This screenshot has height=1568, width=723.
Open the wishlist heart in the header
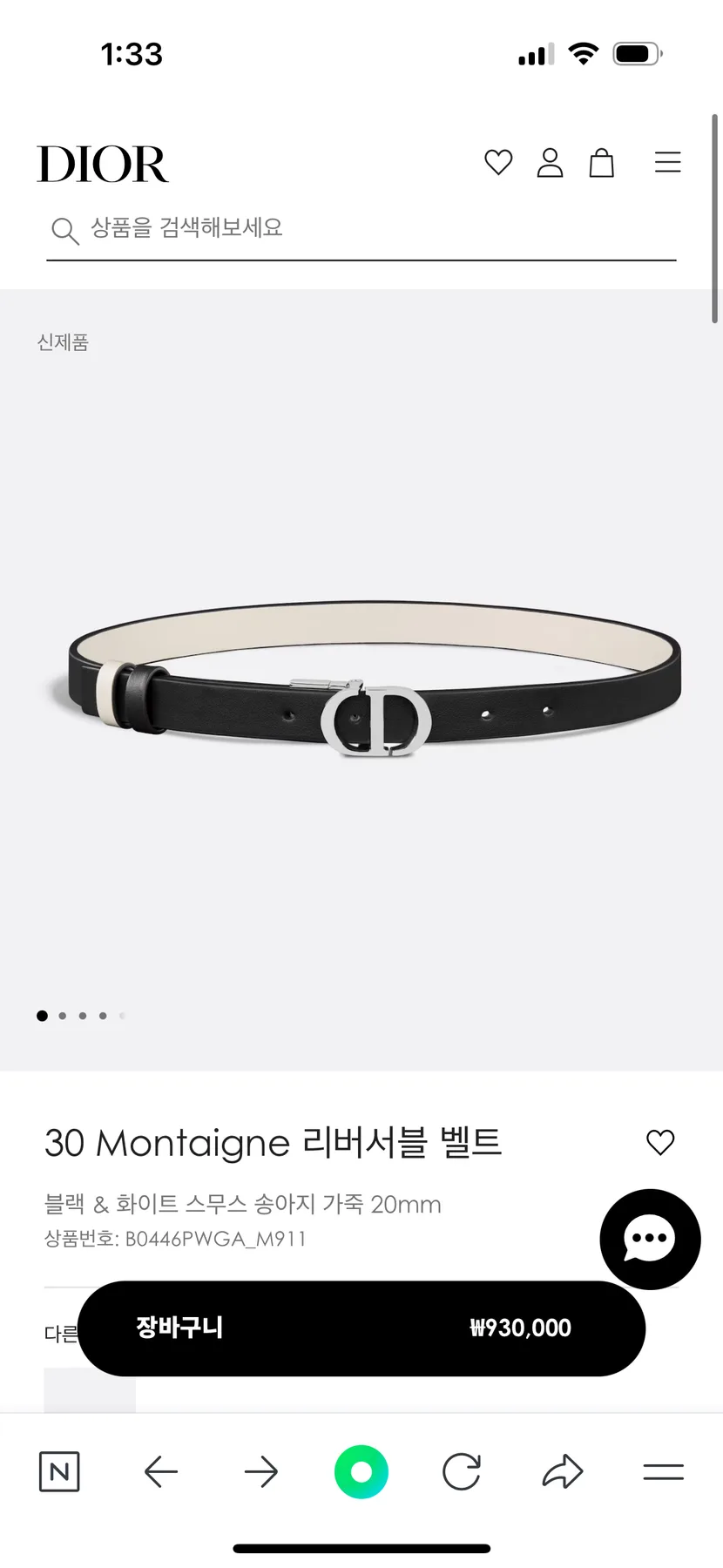(498, 163)
